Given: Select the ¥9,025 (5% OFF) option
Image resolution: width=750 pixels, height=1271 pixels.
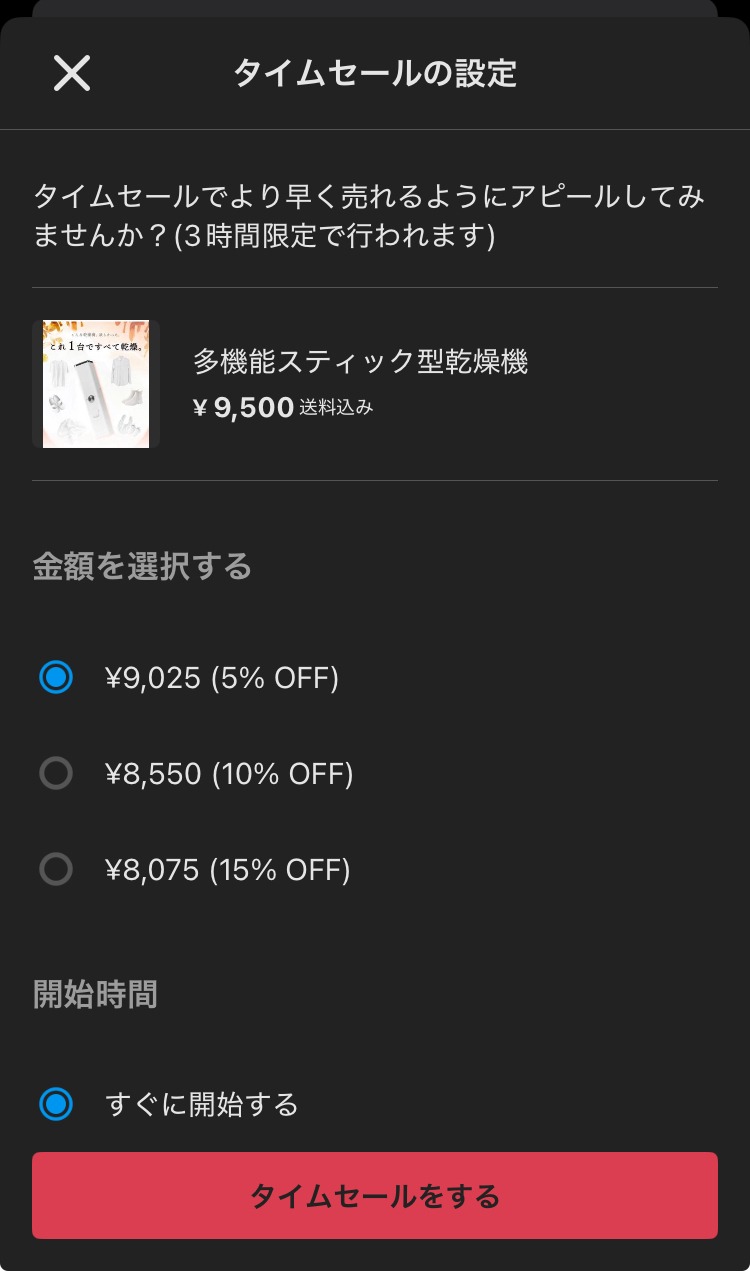Looking at the screenshot, I should pyautogui.click(x=56, y=678).
